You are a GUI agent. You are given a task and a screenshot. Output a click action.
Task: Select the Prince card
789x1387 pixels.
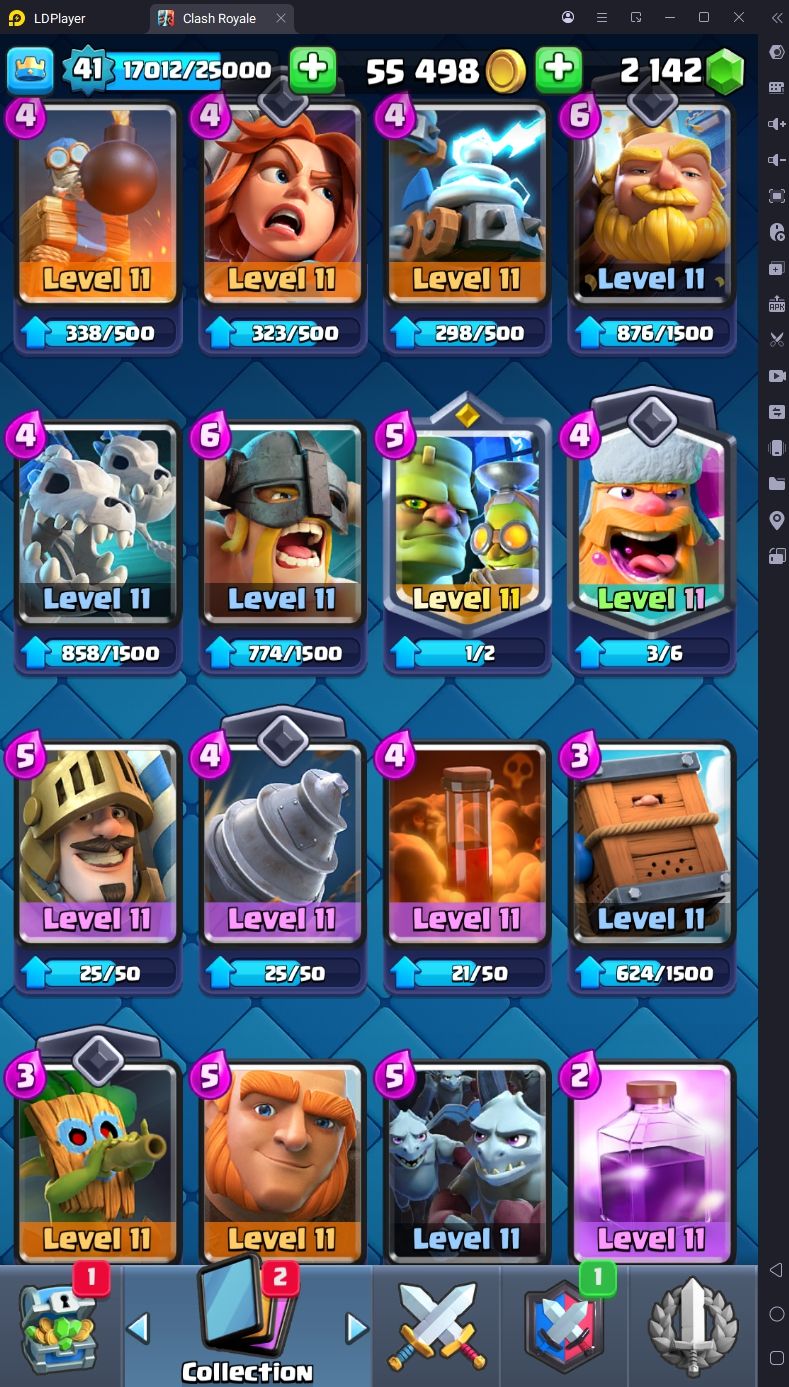pyautogui.click(x=97, y=845)
